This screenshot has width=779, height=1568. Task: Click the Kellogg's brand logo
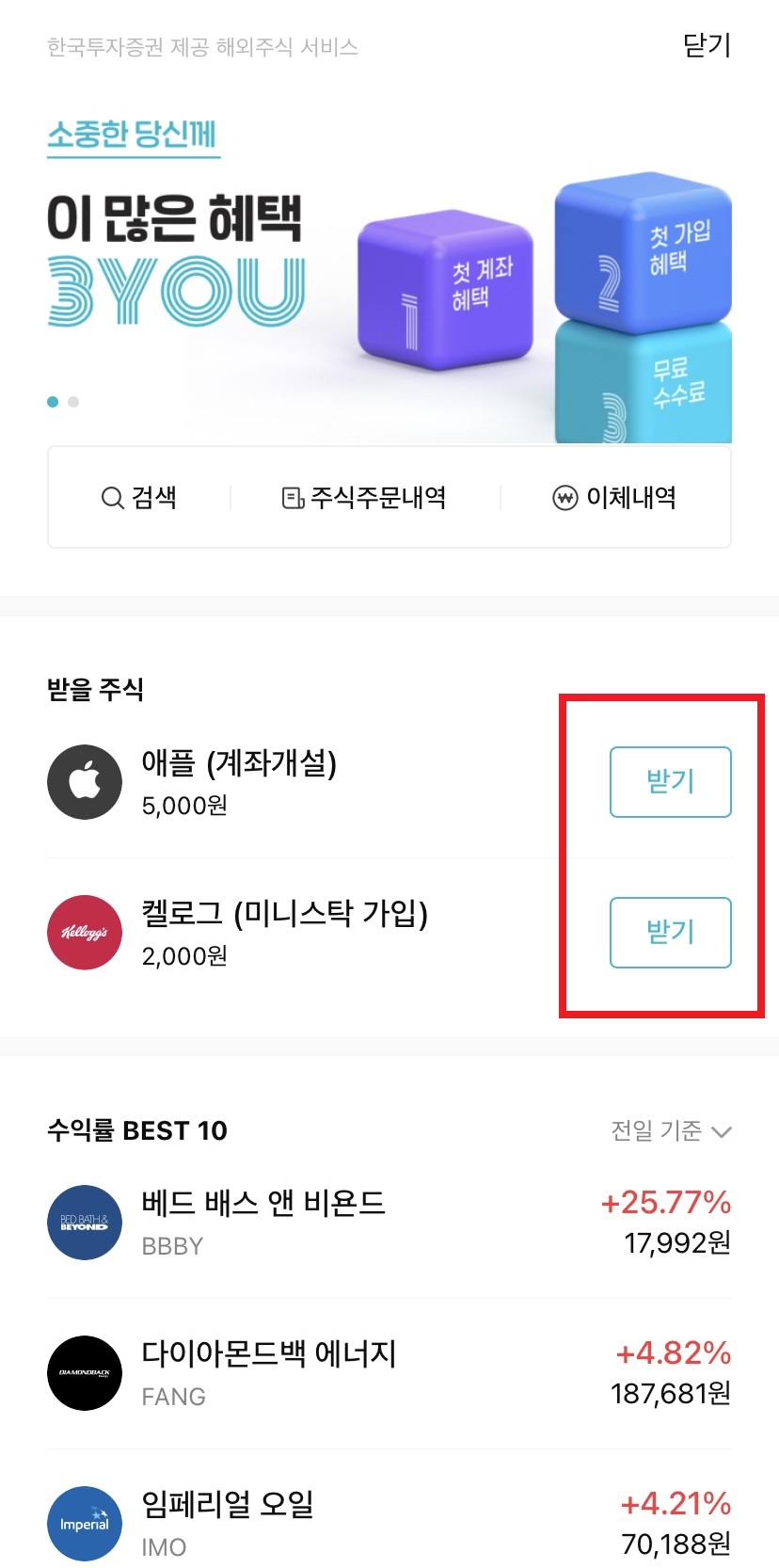85,933
